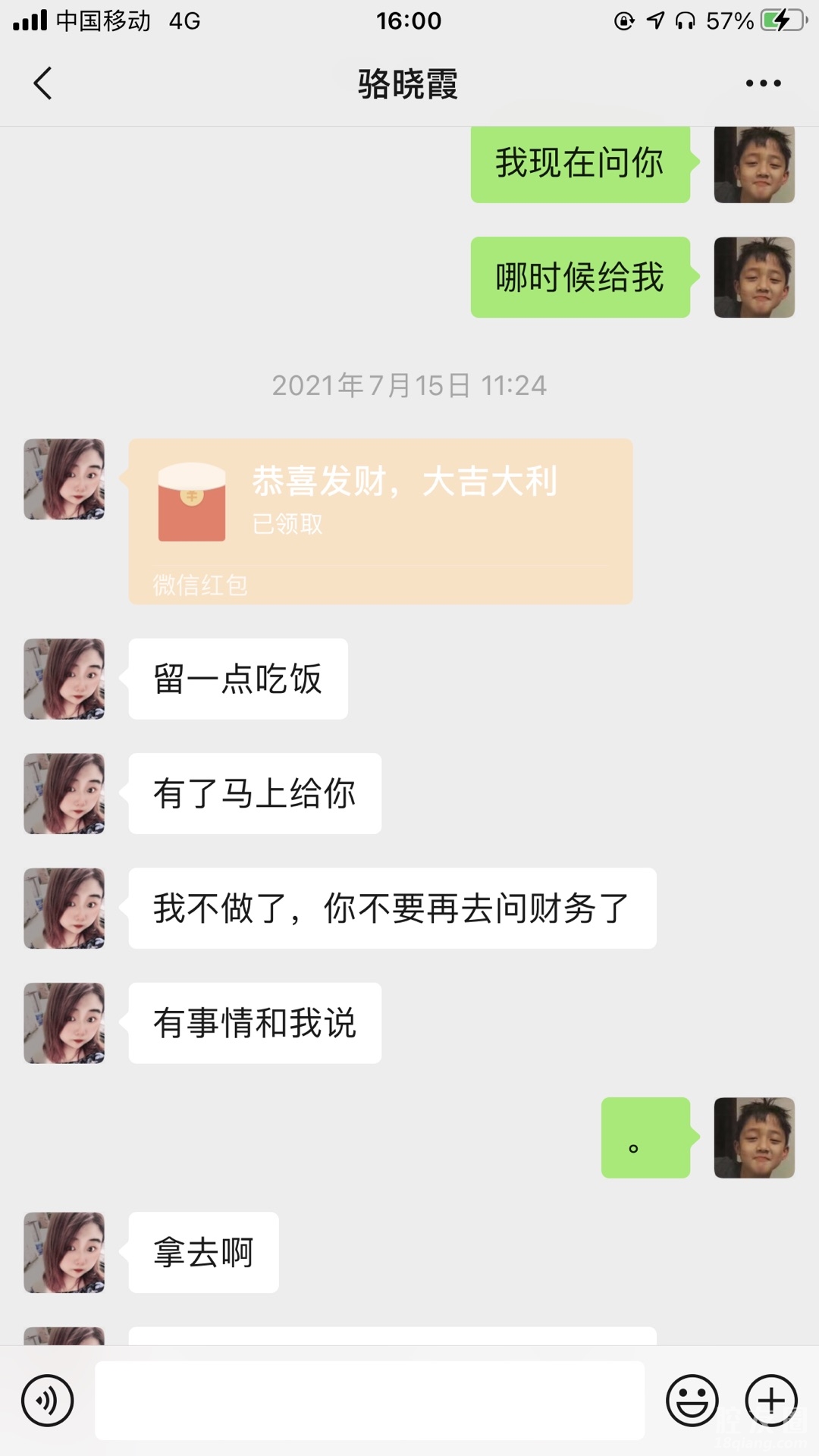View contact profile beside "留一点吃饭"
The height and width of the screenshot is (1456, 819).
pyautogui.click(x=64, y=679)
